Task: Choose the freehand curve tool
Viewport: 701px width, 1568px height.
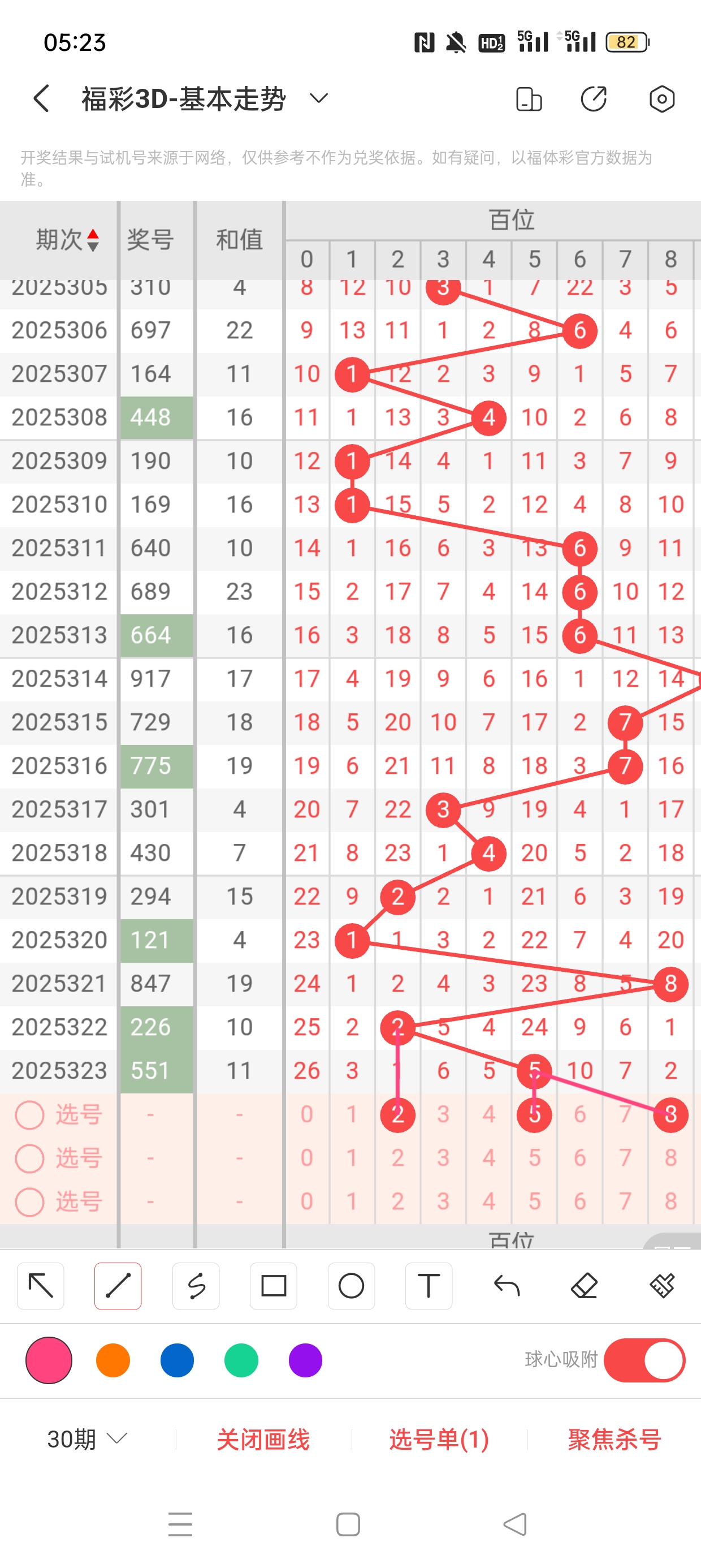Action: 196,1286
